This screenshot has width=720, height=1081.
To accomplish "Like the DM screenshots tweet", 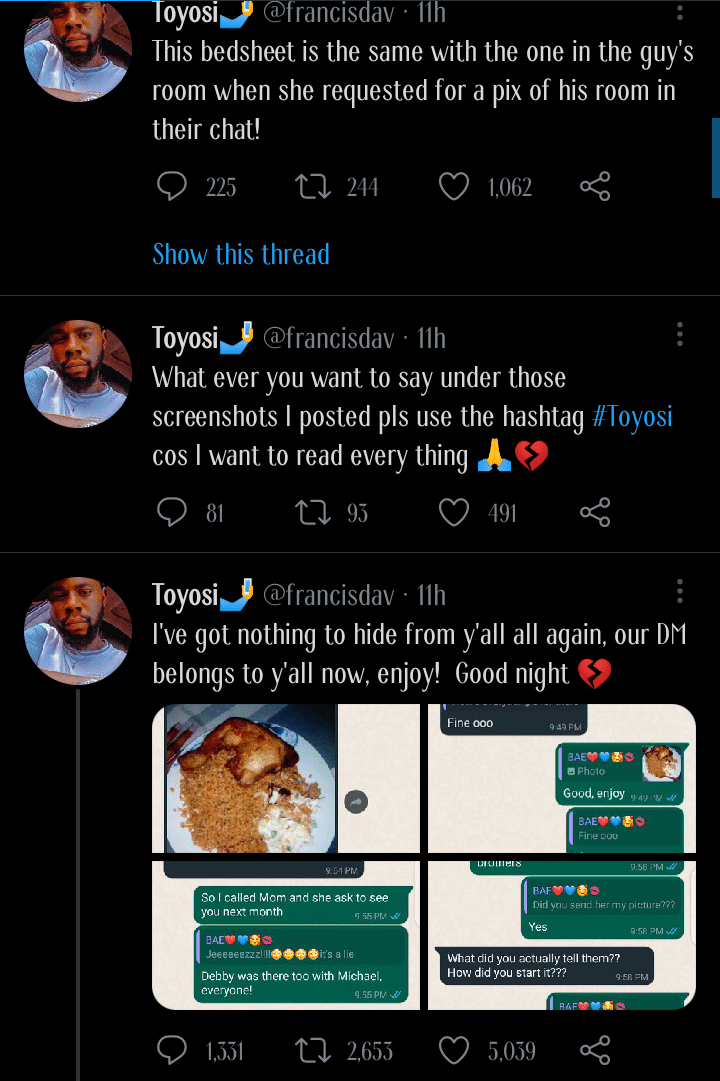I will tap(453, 1050).
